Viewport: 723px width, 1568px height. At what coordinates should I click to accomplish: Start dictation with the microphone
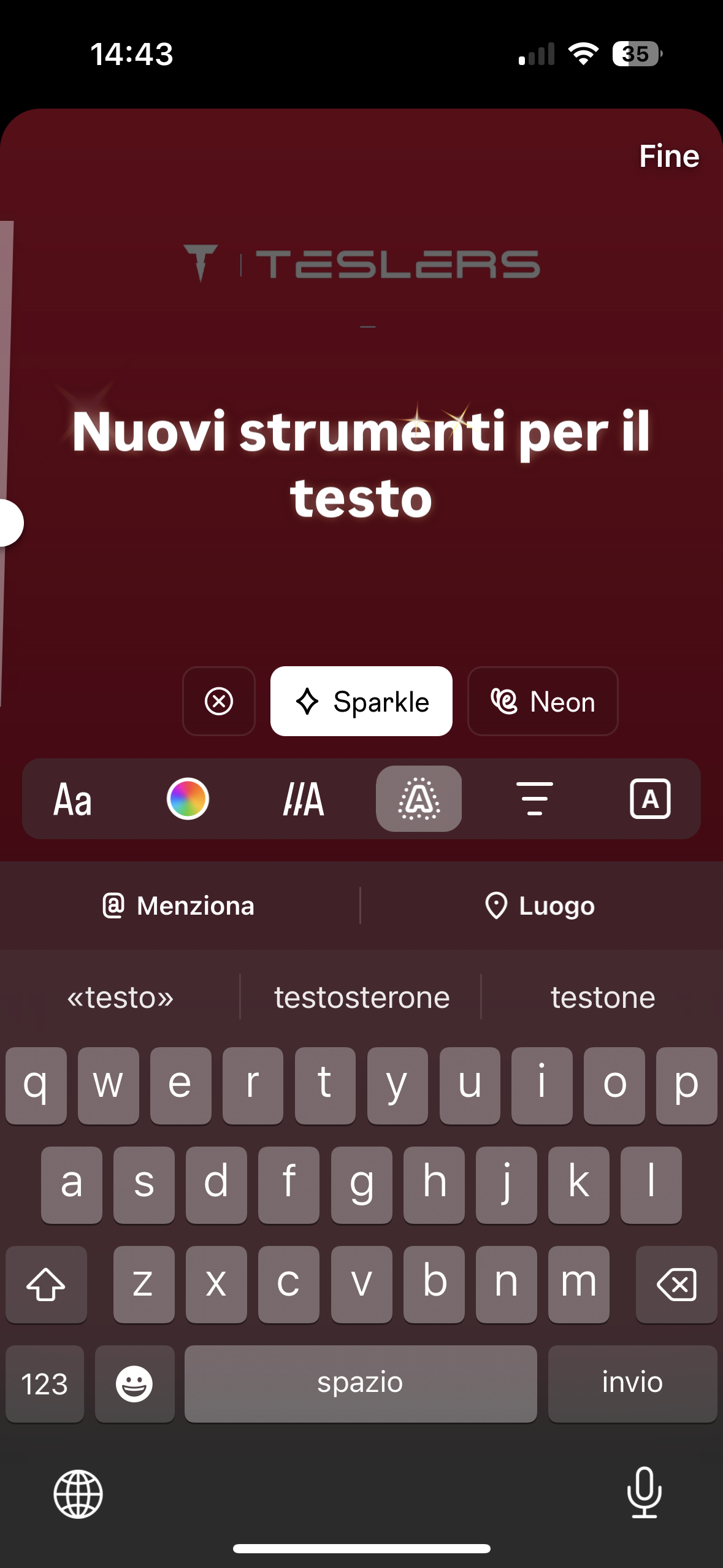(645, 1493)
